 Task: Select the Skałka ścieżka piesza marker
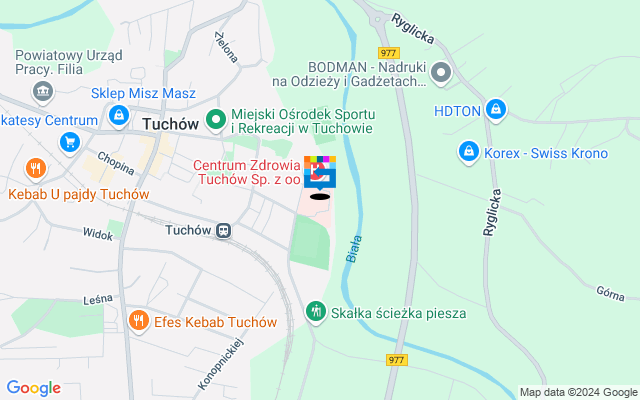click(x=316, y=312)
